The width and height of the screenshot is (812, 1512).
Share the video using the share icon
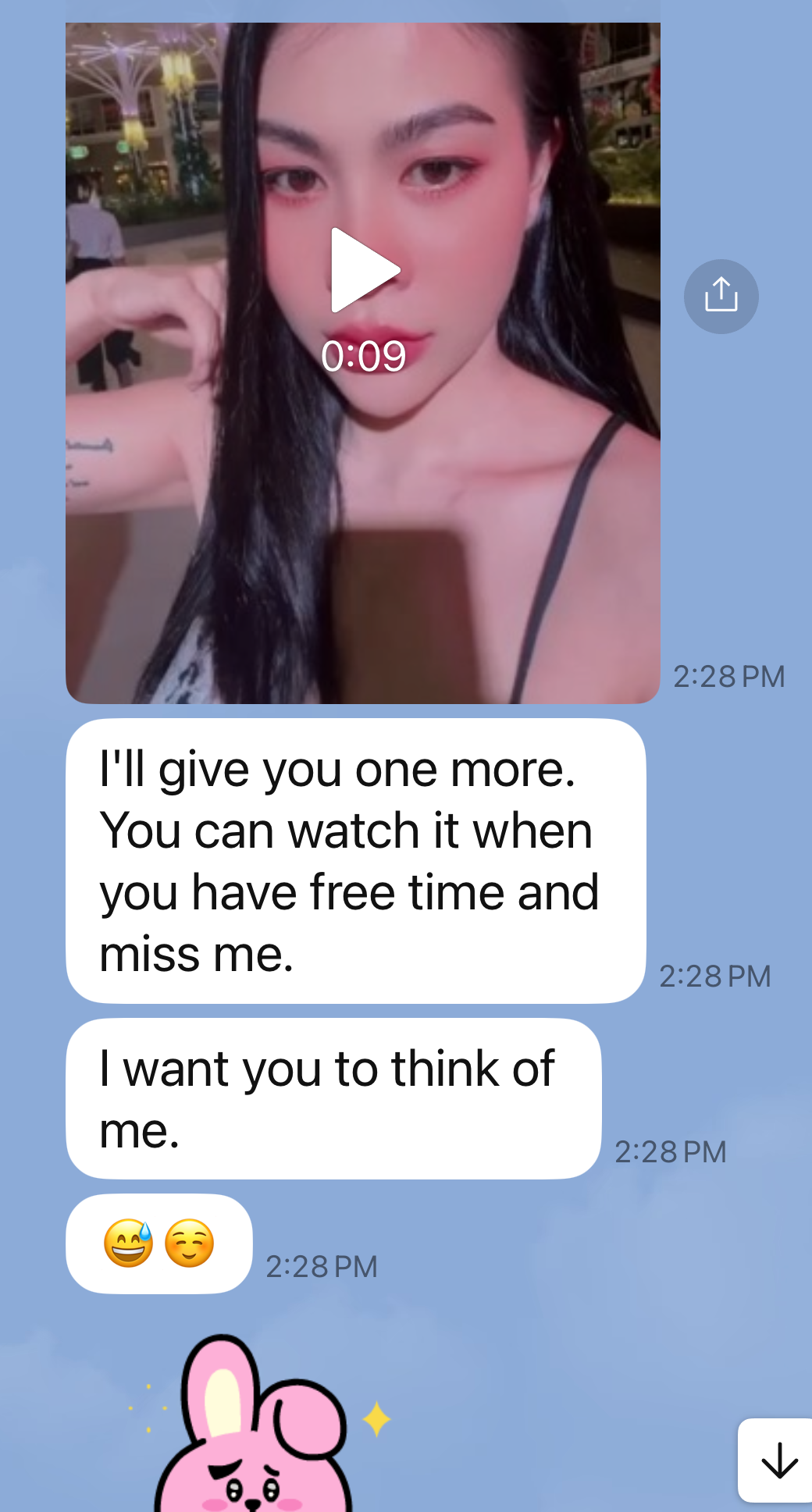[721, 296]
